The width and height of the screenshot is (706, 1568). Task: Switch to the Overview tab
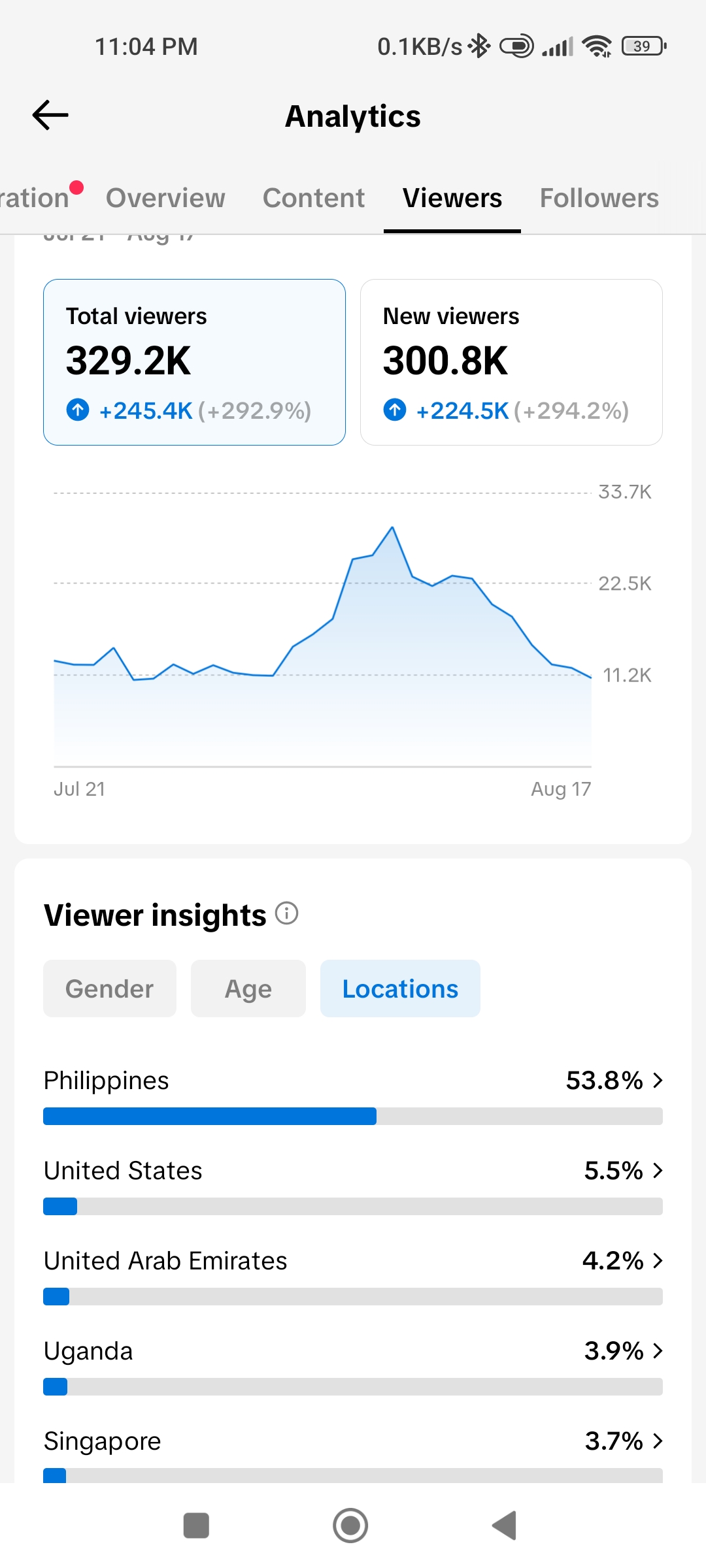[x=165, y=198]
